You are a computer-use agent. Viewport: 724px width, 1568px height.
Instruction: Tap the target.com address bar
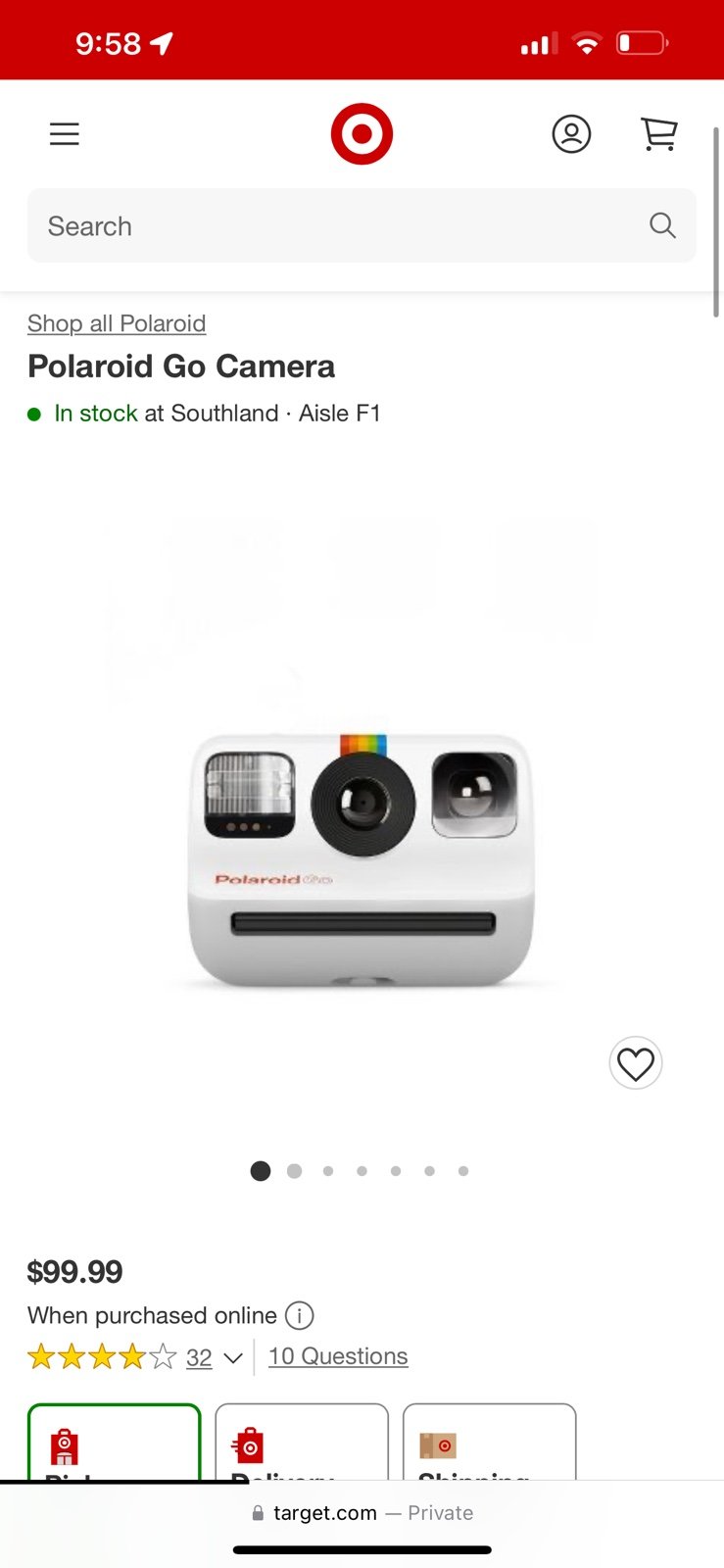362,1513
